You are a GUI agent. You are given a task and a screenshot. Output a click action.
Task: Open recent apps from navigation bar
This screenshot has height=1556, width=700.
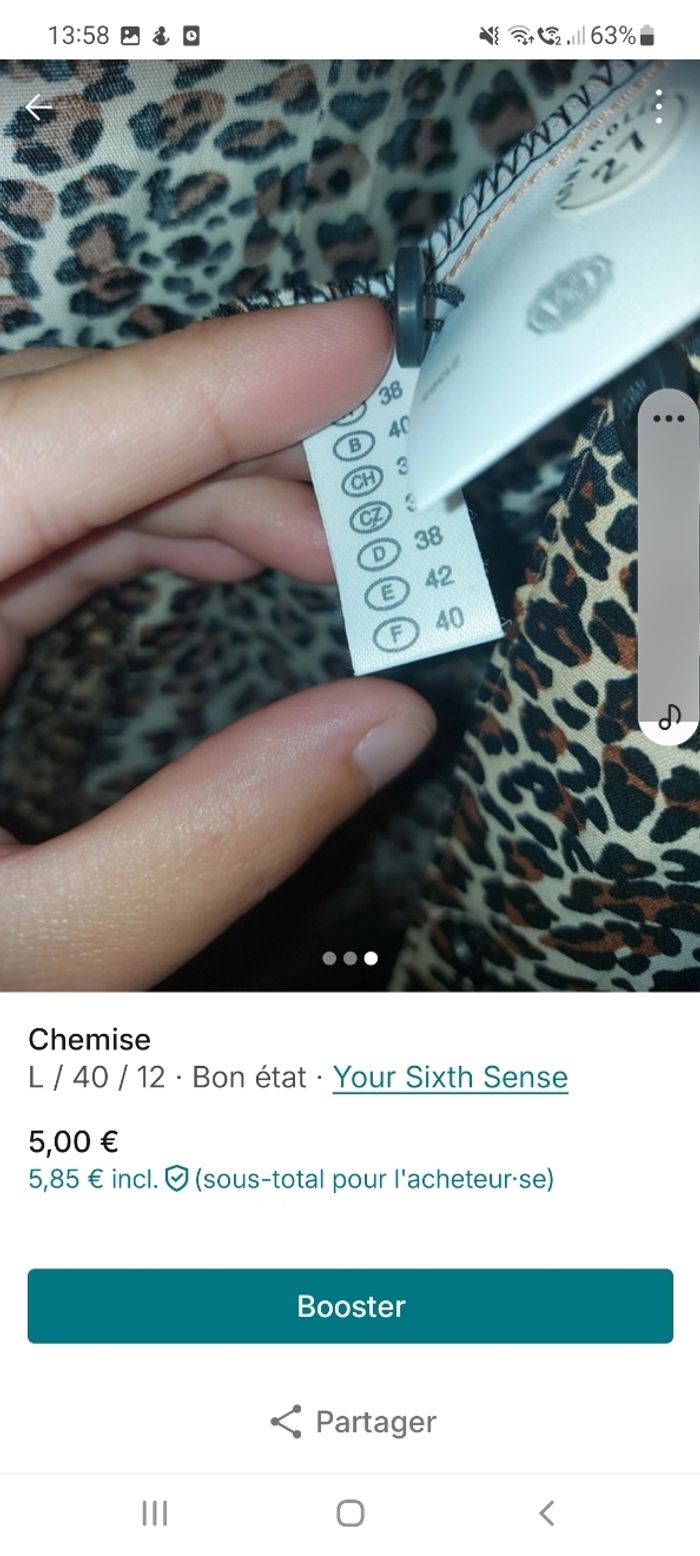coord(154,1513)
